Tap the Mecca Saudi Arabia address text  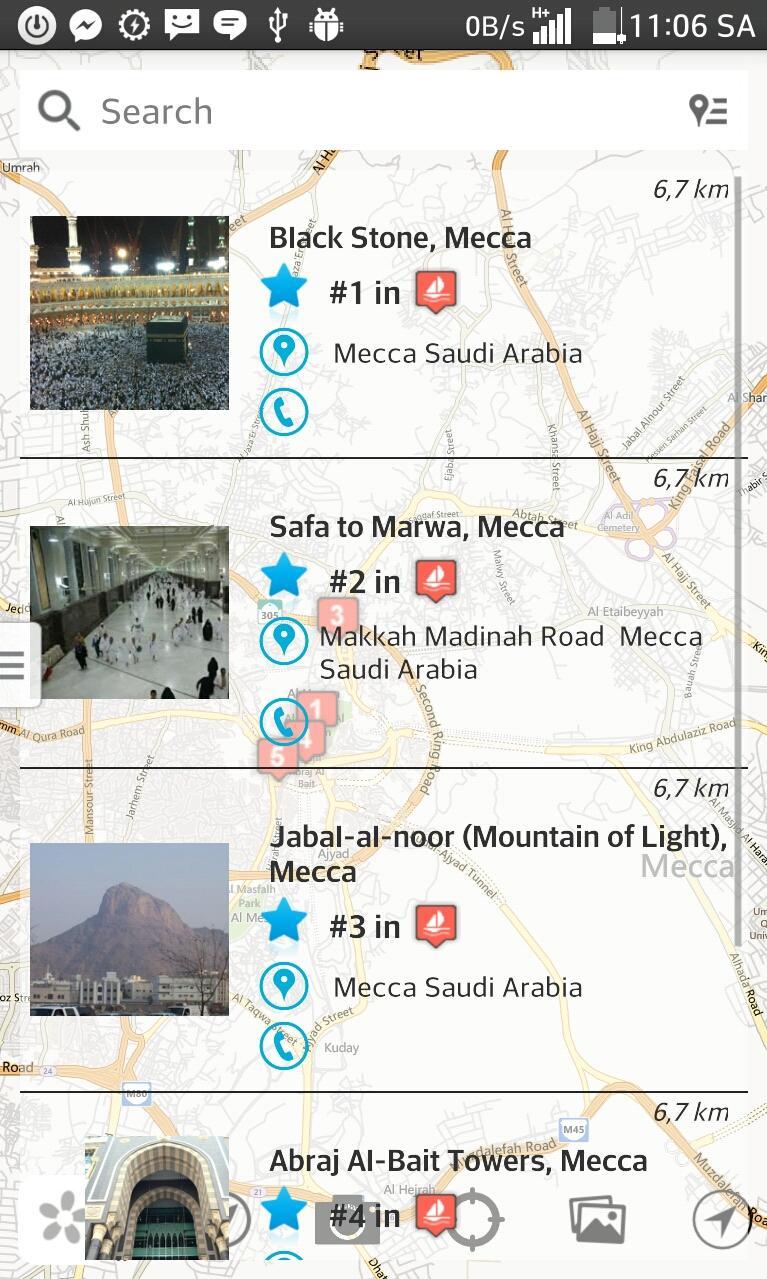pyautogui.click(x=456, y=352)
